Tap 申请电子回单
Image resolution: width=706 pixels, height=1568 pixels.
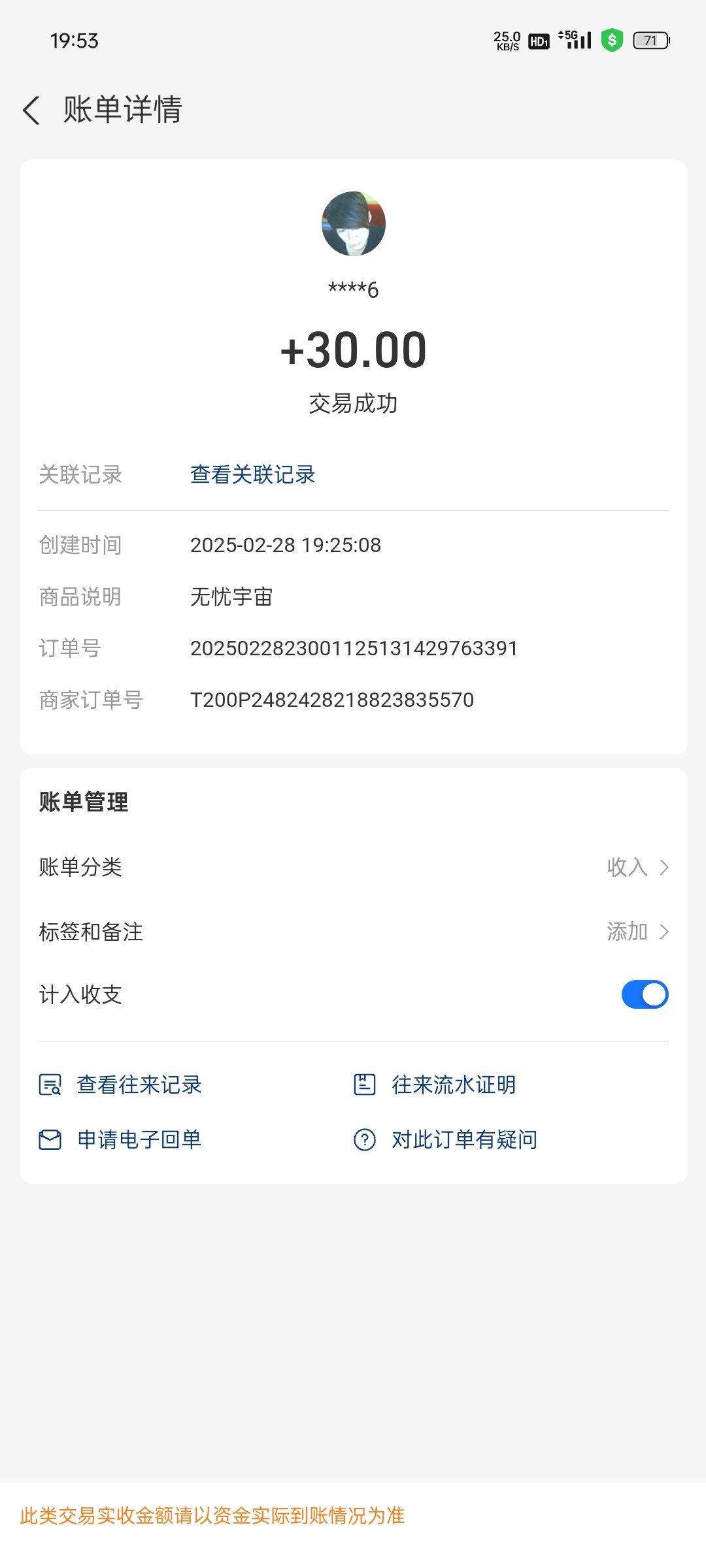pyautogui.click(x=139, y=1140)
